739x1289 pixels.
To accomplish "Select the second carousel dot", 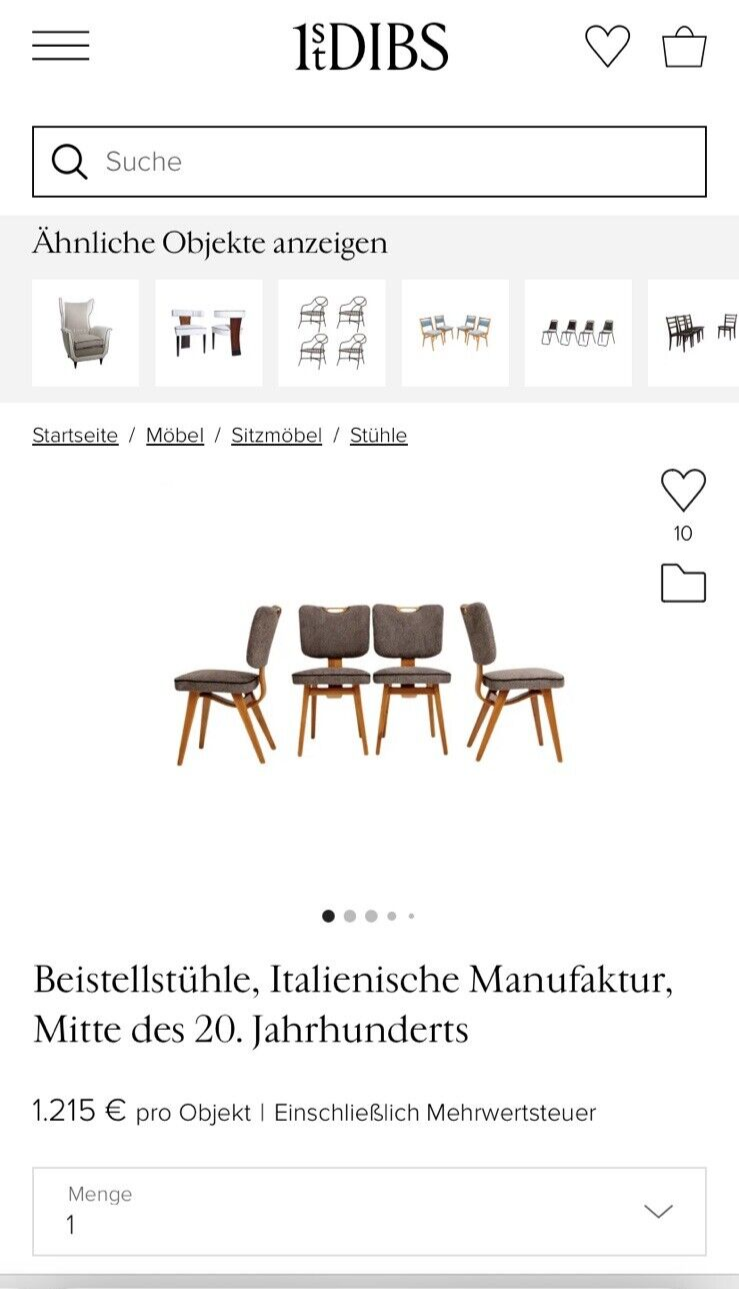I will [x=350, y=915].
